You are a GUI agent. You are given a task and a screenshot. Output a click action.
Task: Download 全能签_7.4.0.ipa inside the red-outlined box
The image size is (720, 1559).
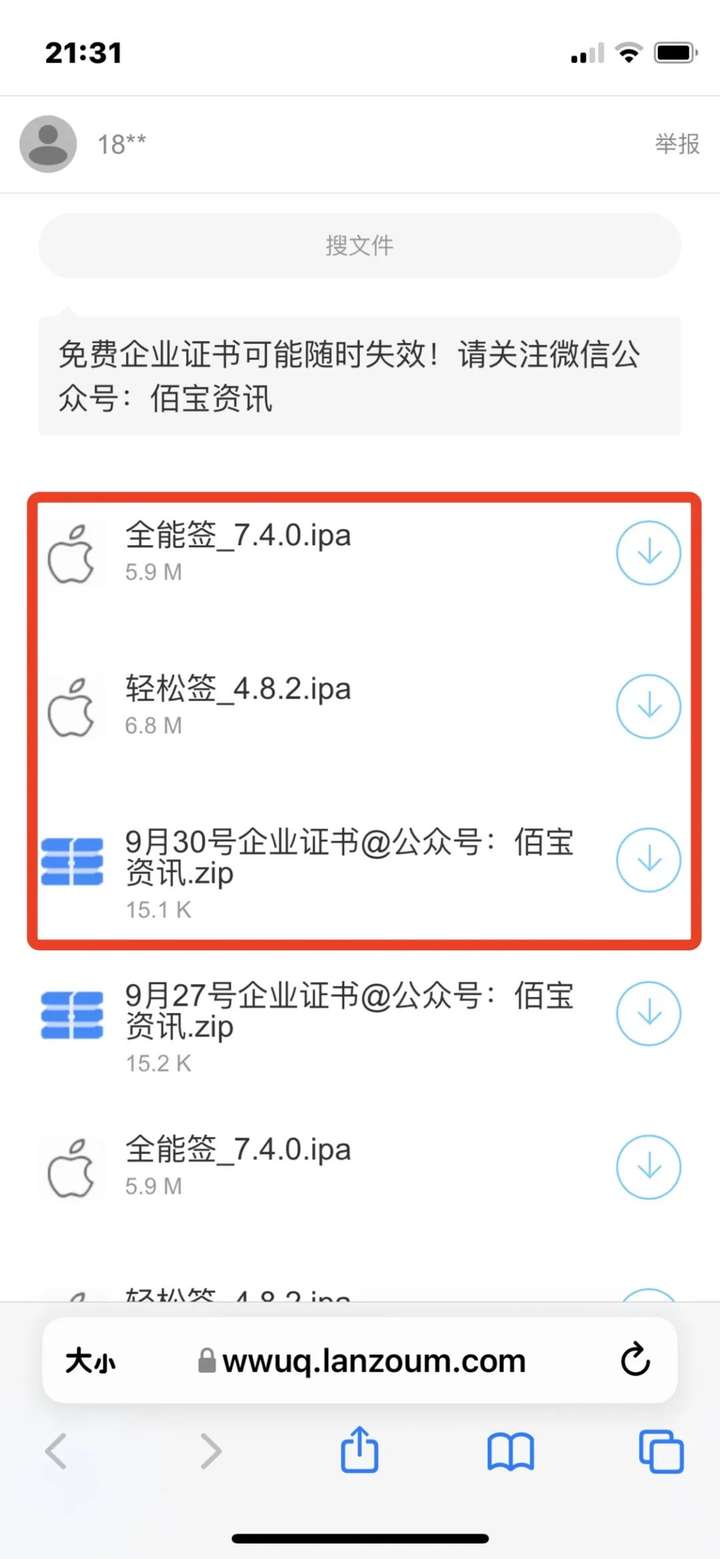[648, 552]
